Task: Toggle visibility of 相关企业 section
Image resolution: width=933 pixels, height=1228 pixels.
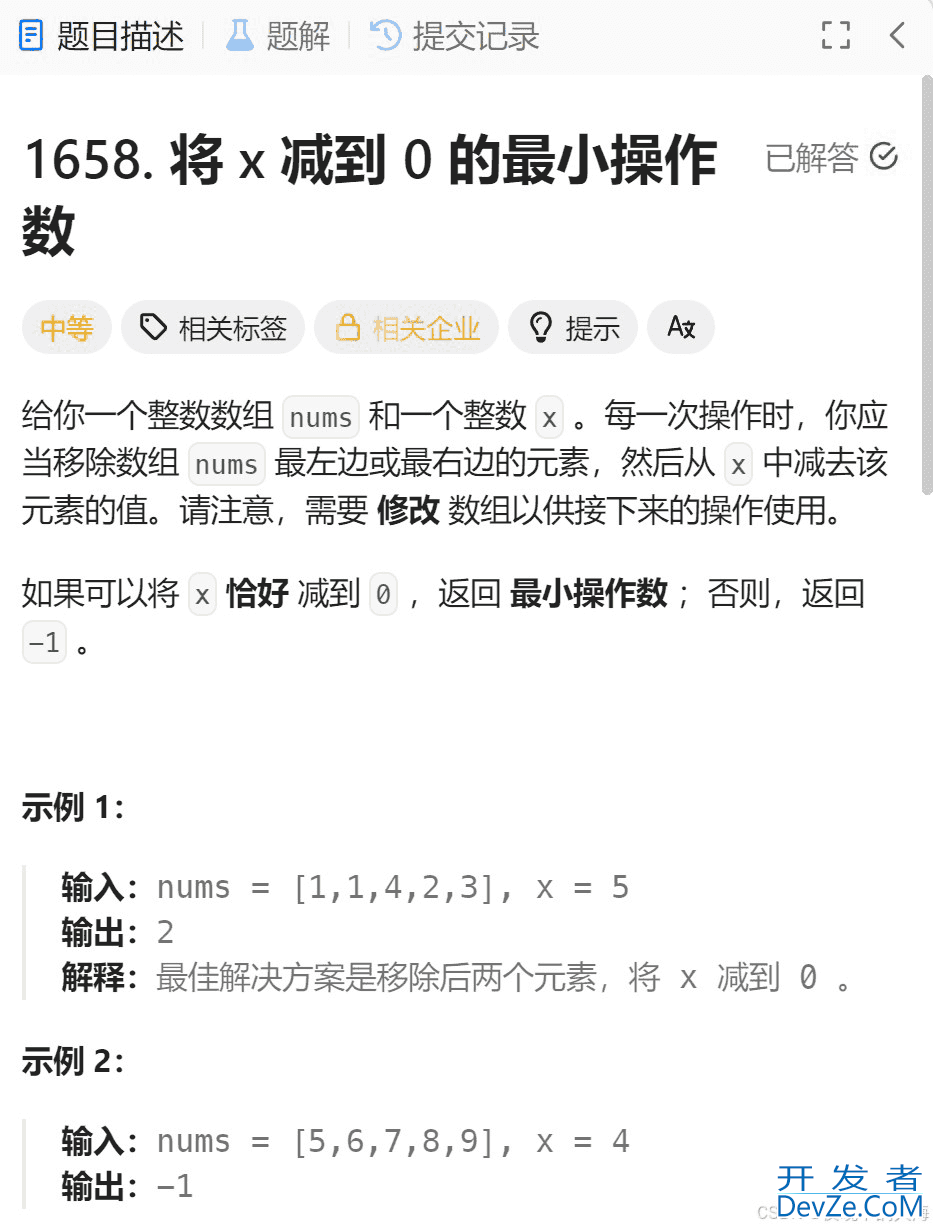Action: 407,327
